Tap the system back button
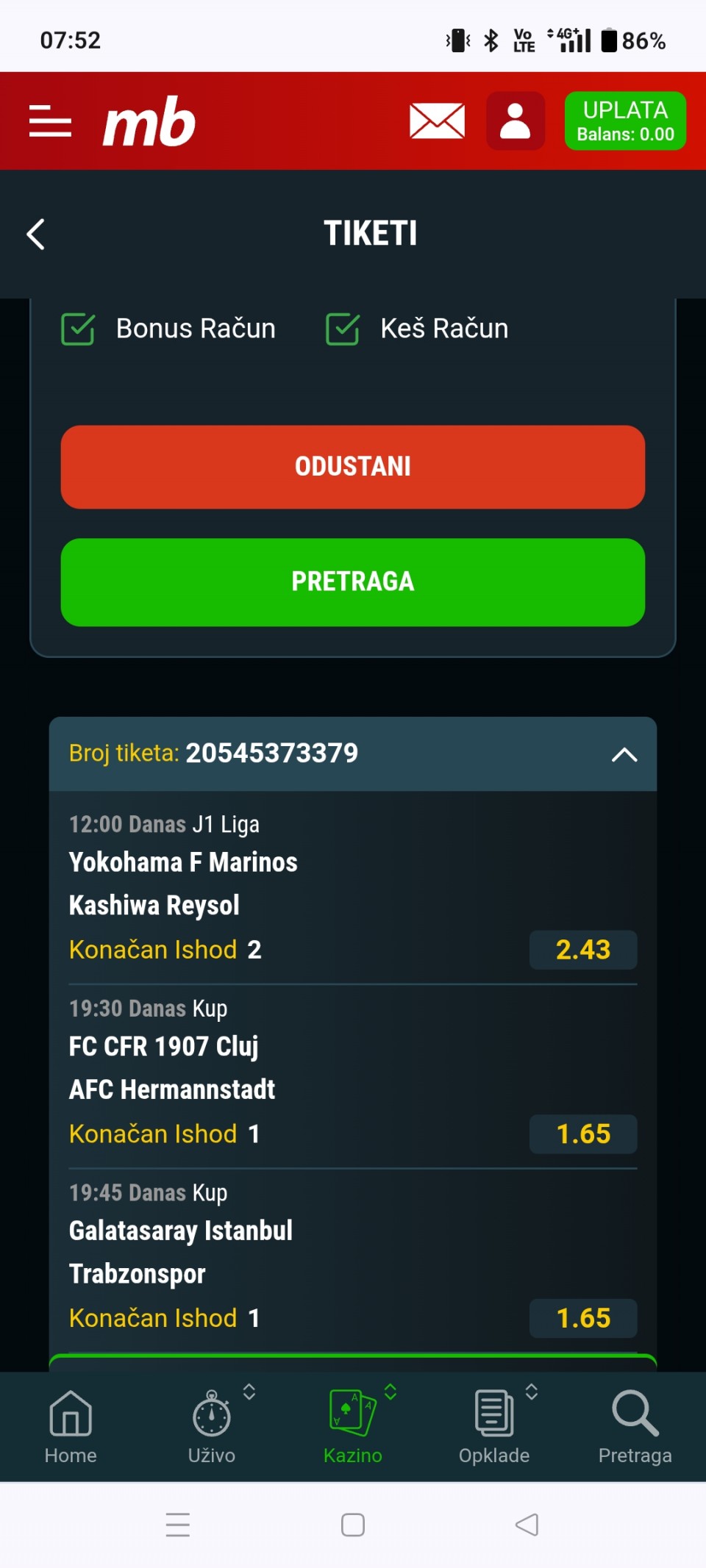706x1568 pixels. 527,1525
